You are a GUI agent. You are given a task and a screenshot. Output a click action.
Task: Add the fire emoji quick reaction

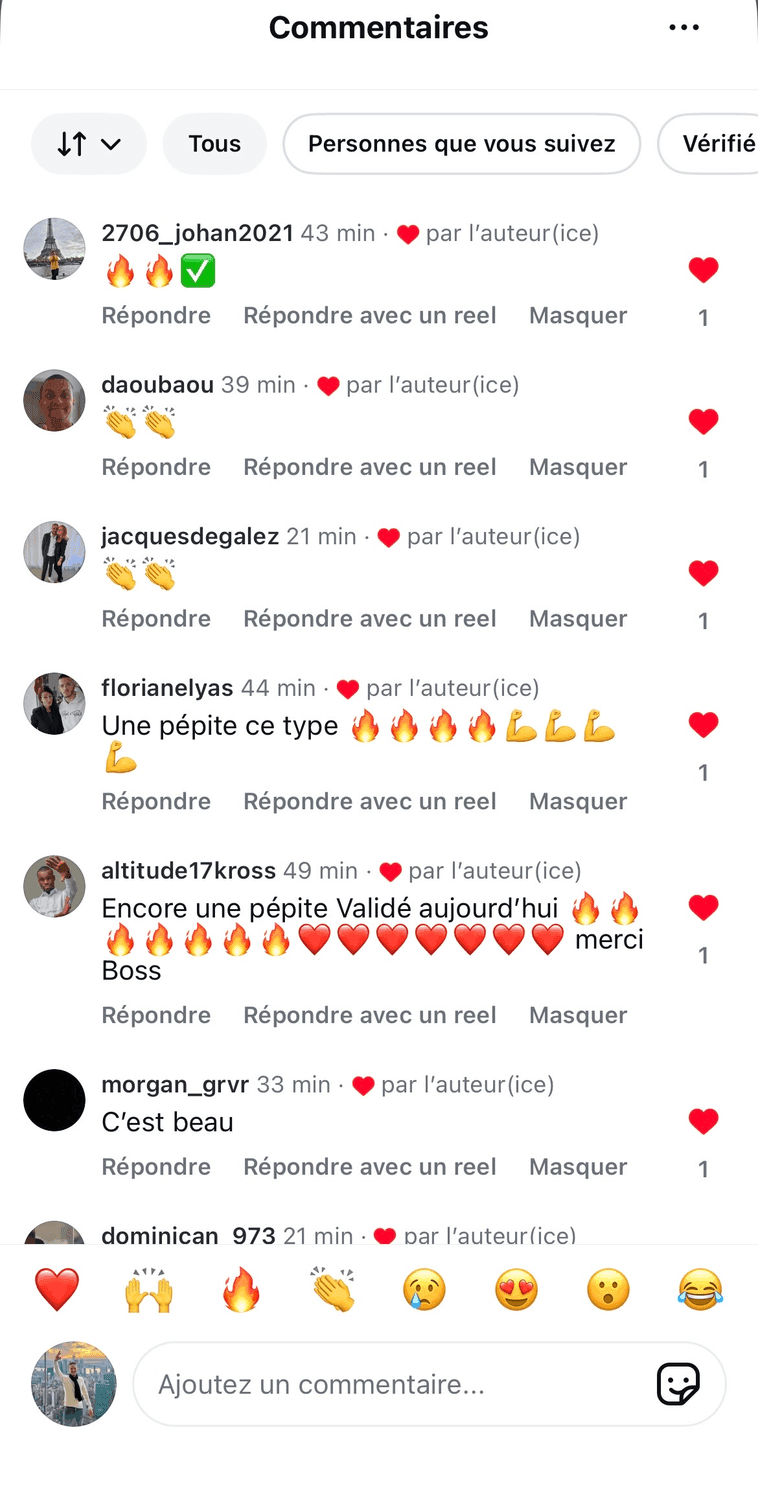[241, 1290]
